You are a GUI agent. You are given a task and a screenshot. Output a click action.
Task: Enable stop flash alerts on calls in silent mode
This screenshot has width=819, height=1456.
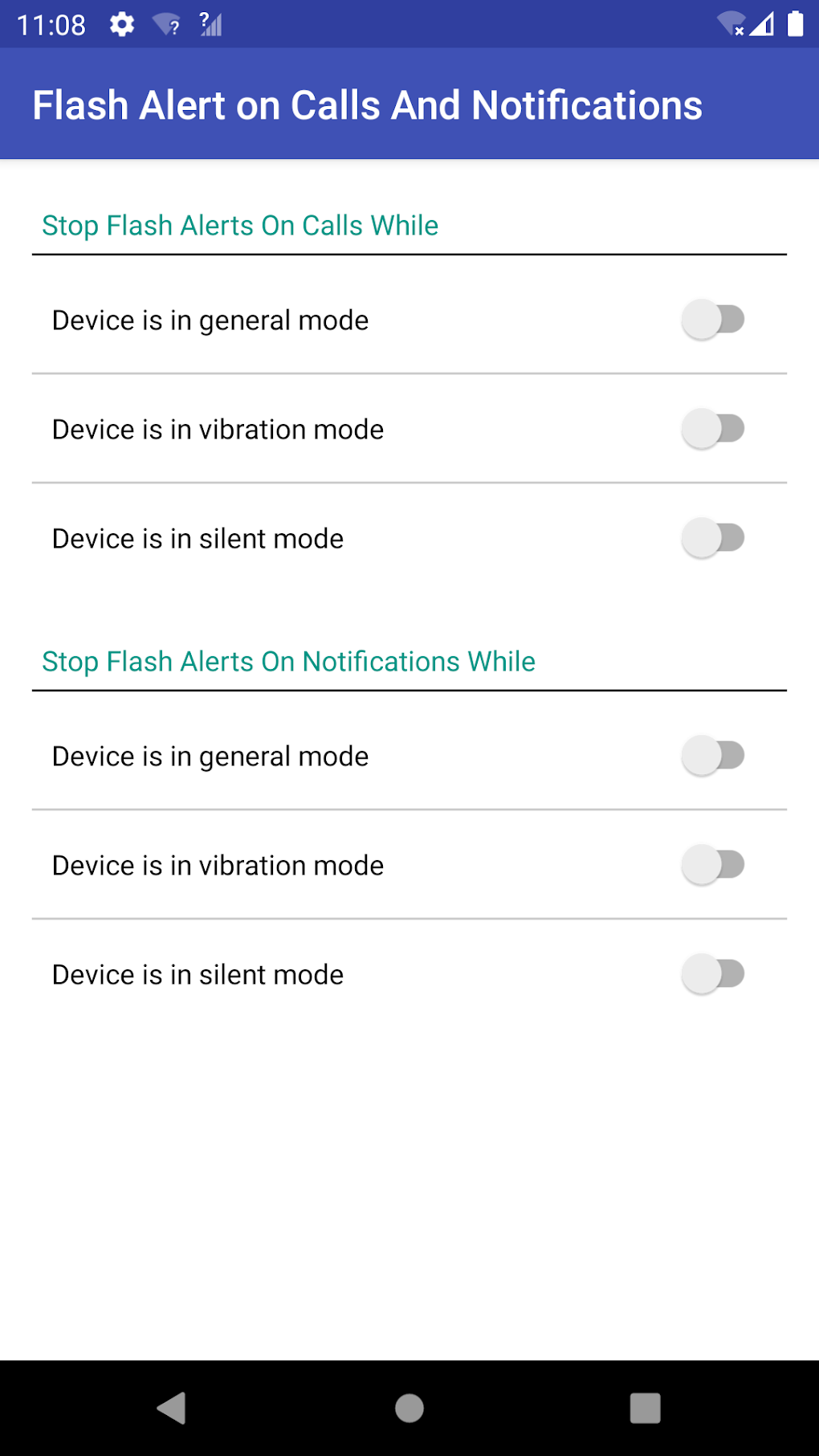[713, 538]
